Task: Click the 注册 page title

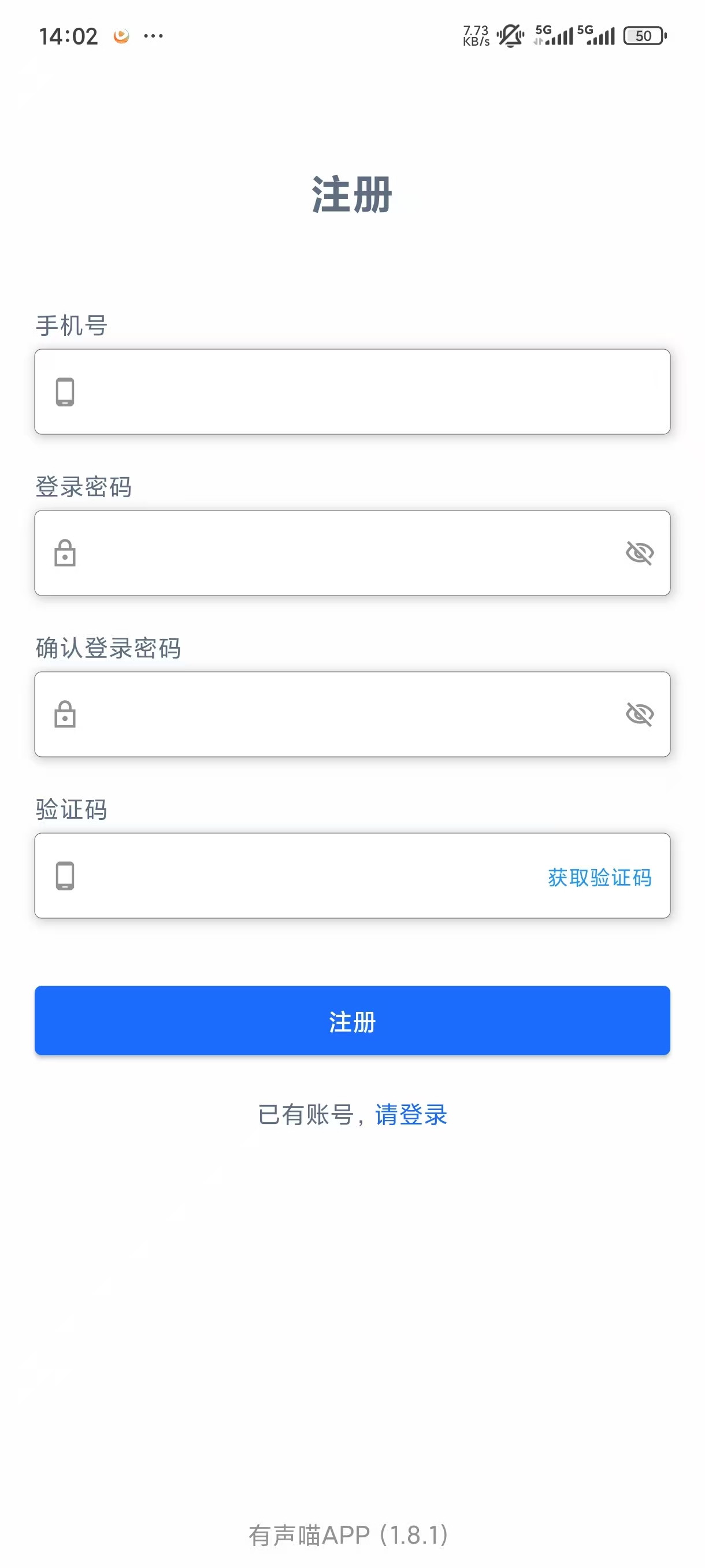Action: 352,193
